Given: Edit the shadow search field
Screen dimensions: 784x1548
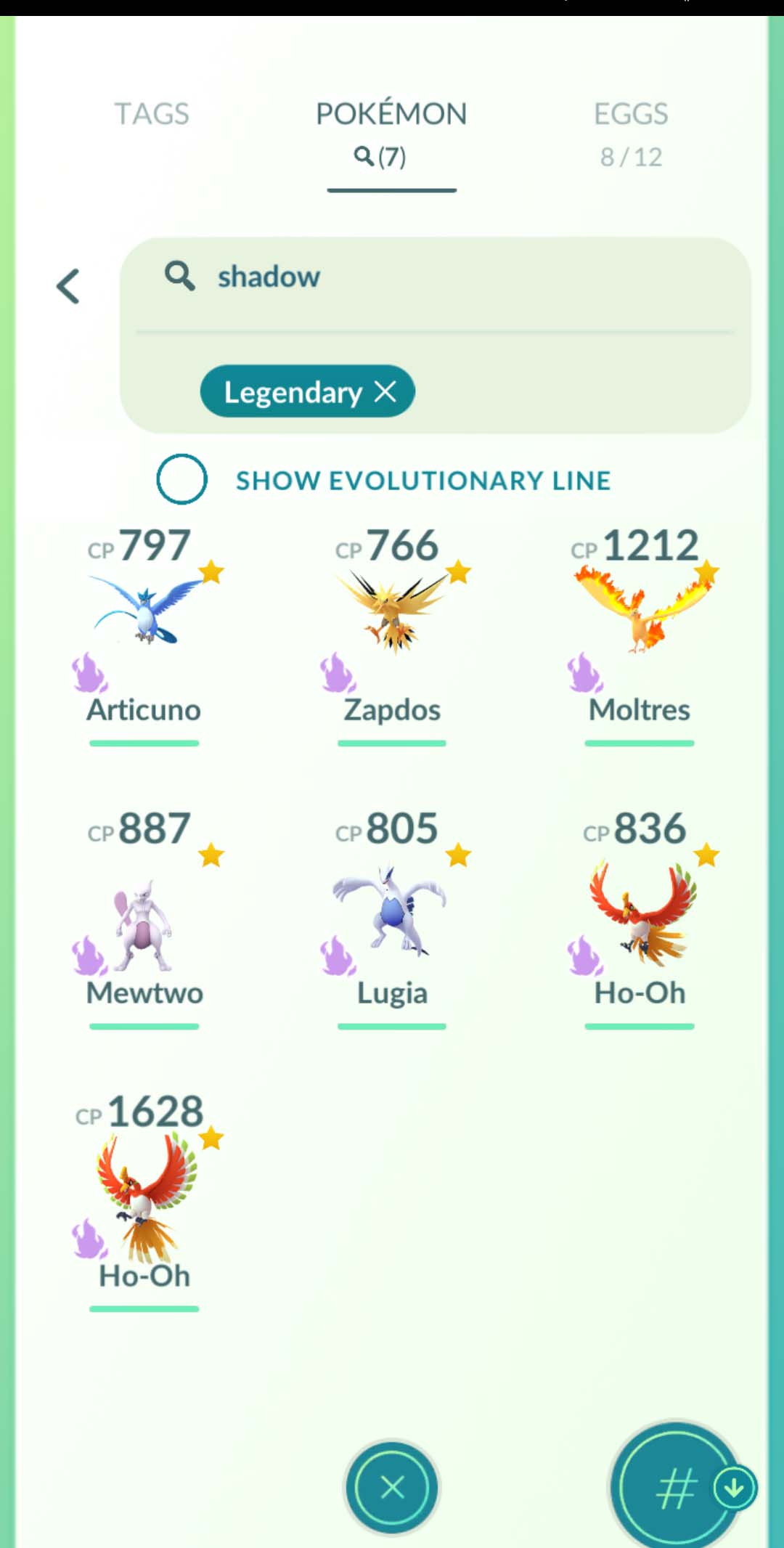Looking at the screenshot, I should click(436, 277).
